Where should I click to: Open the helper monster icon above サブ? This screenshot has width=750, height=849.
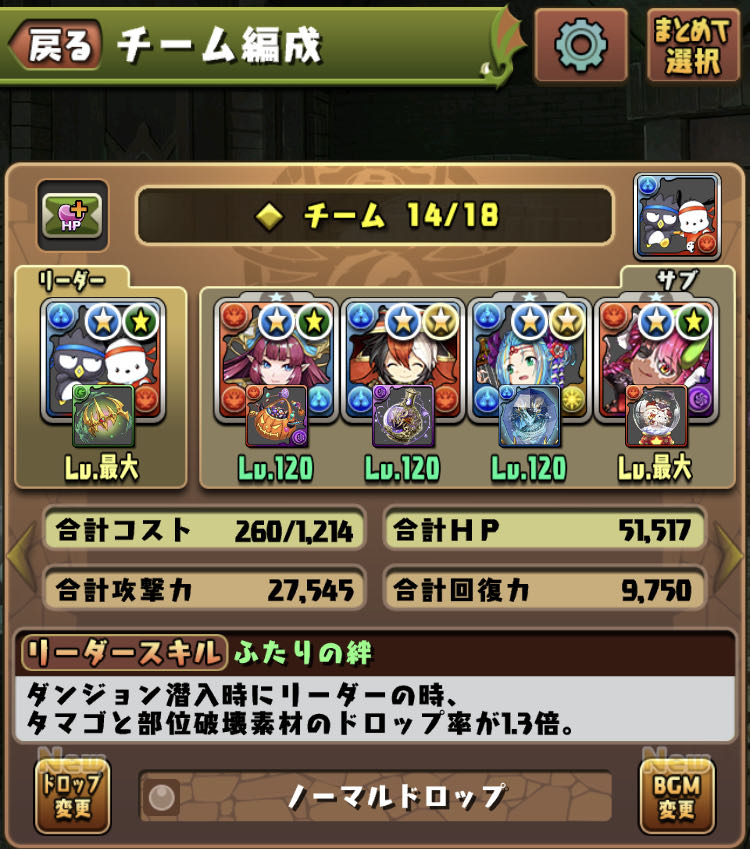tap(677, 217)
